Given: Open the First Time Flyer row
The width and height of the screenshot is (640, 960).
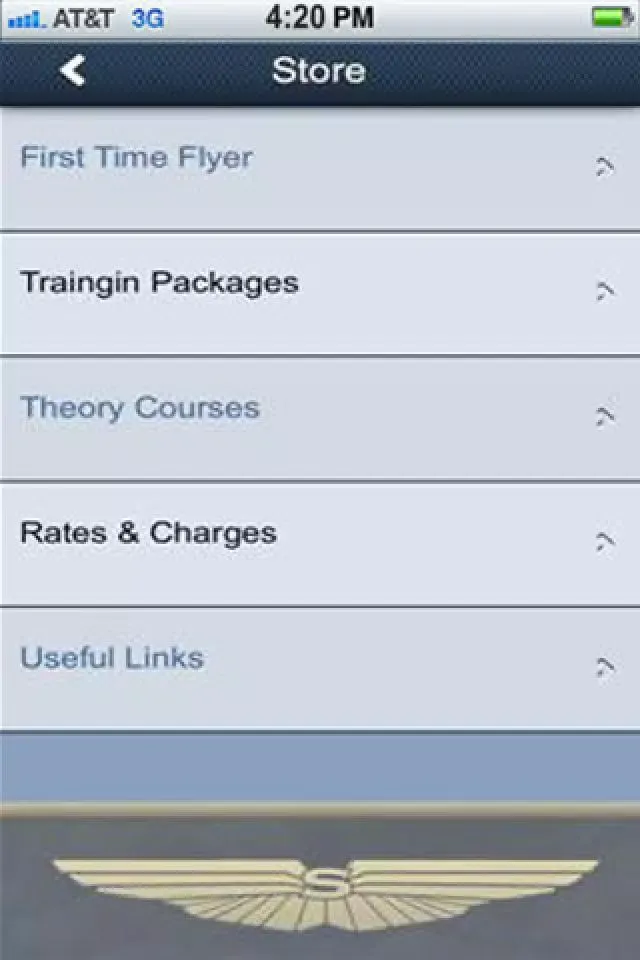Looking at the screenshot, I should coord(320,168).
